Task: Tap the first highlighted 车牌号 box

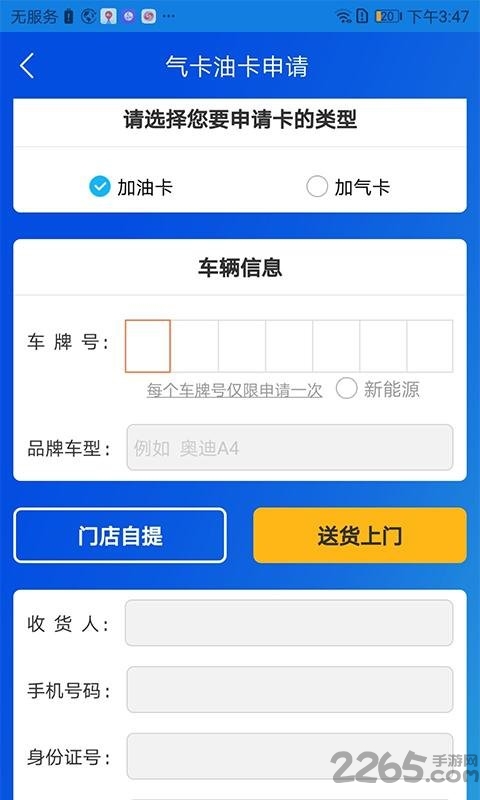Action: [x=148, y=346]
